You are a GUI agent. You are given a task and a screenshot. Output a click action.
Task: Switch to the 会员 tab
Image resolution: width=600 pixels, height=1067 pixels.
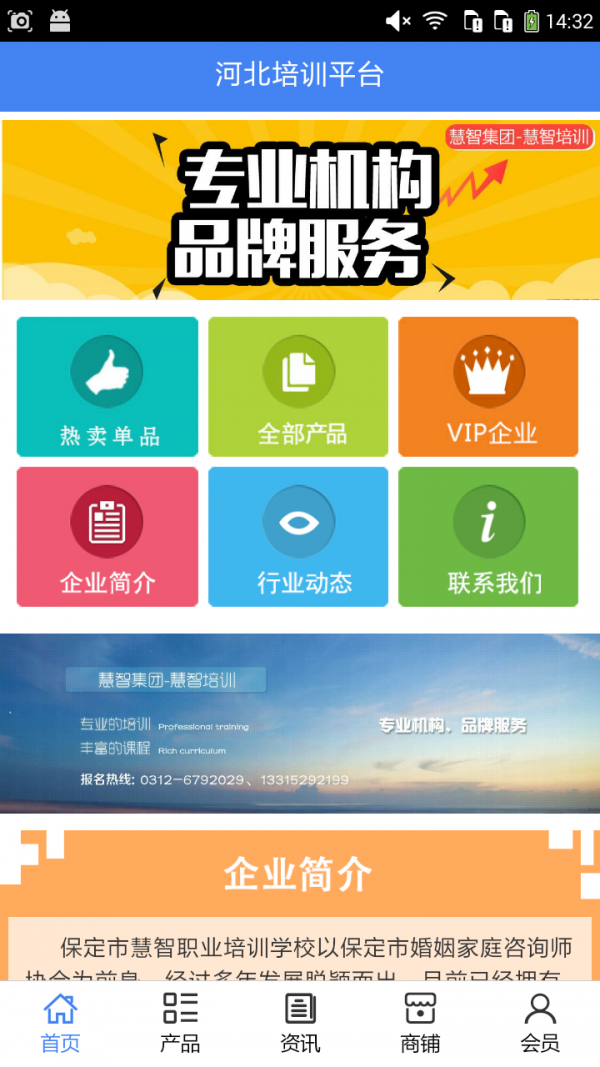tap(540, 1023)
